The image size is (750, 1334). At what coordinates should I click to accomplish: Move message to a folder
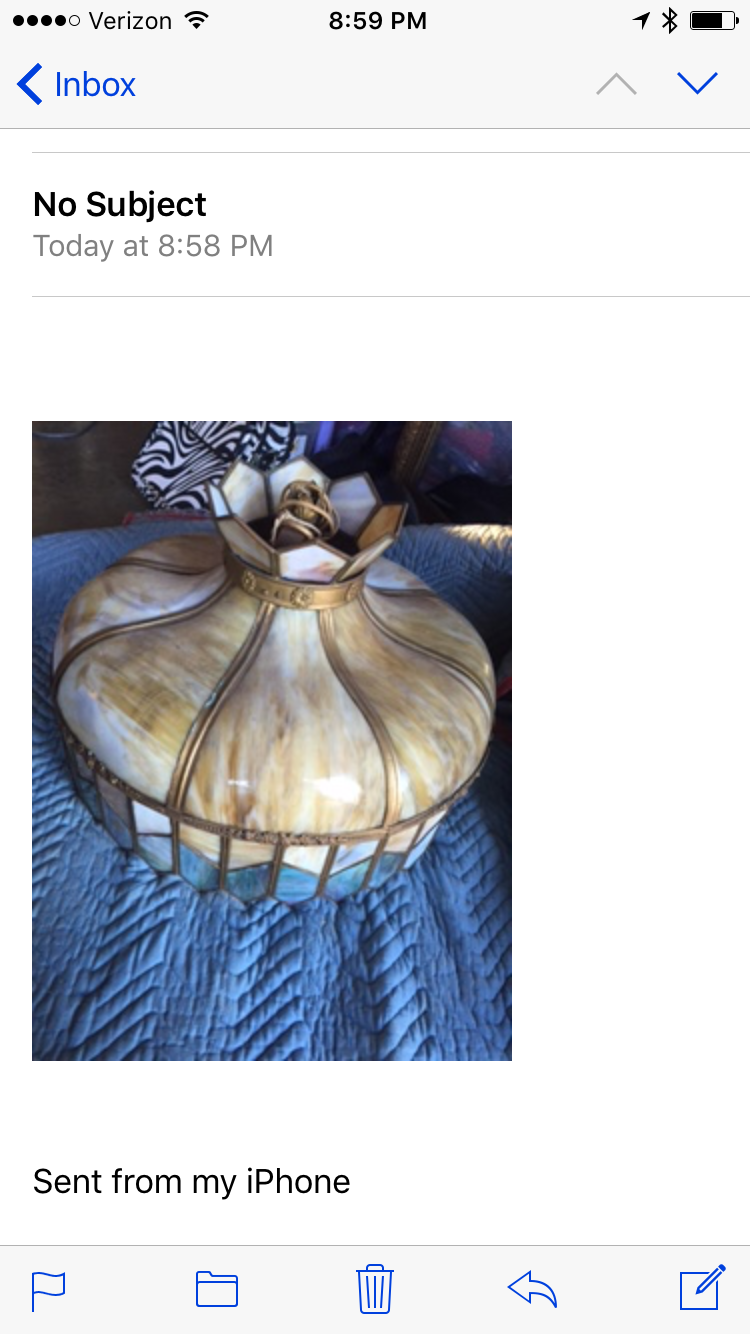217,1289
